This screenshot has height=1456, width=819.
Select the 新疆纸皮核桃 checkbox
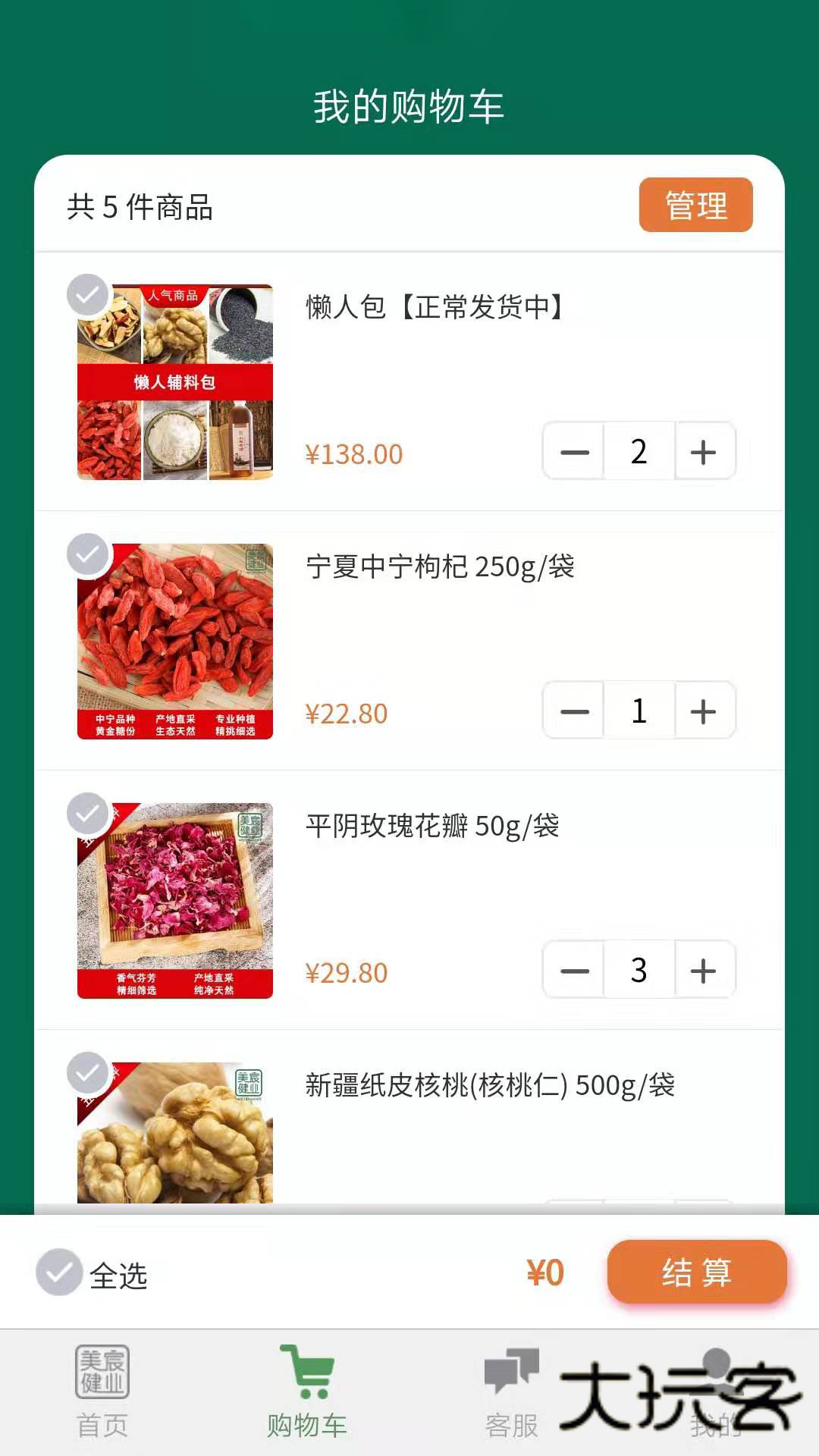click(x=87, y=1072)
